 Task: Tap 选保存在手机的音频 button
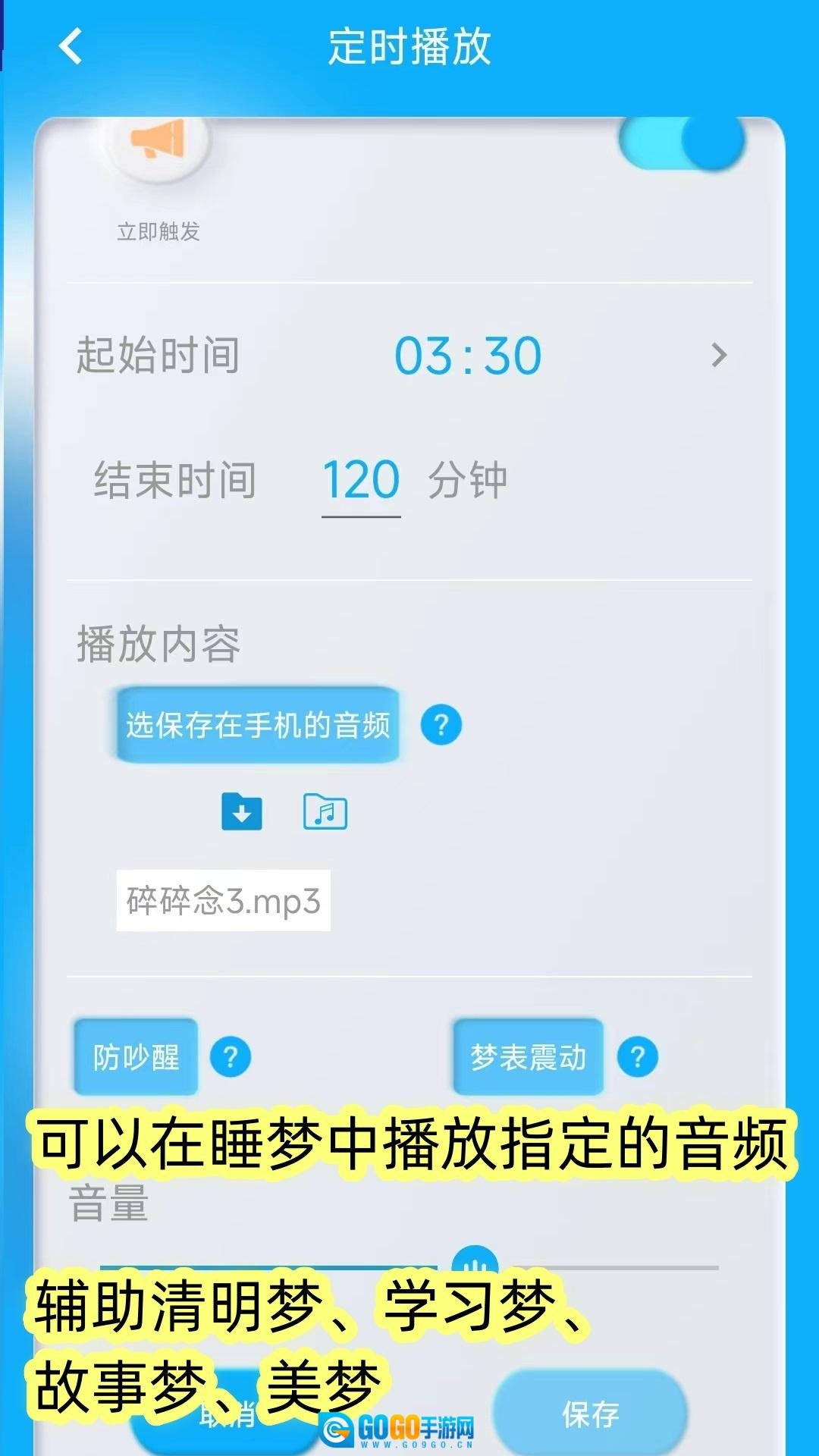[257, 725]
